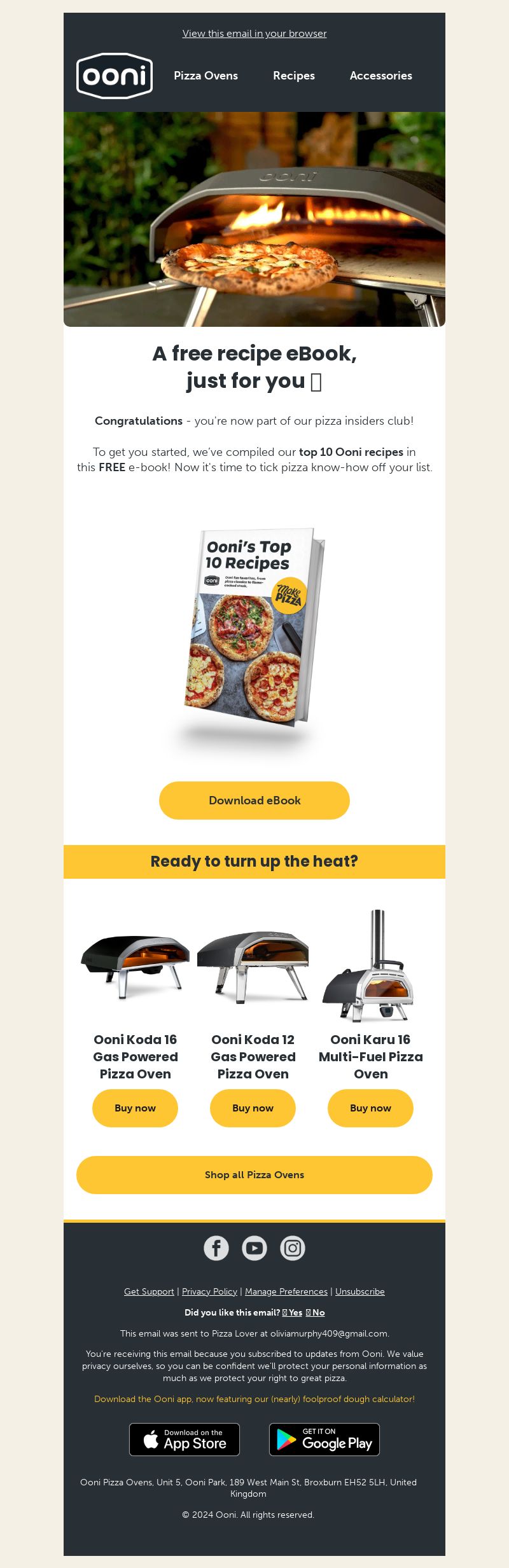The height and width of the screenshot is (1568, 509).
Task: Open the Get Support link
Action: pyautogui.click(x=149, y=1291)
